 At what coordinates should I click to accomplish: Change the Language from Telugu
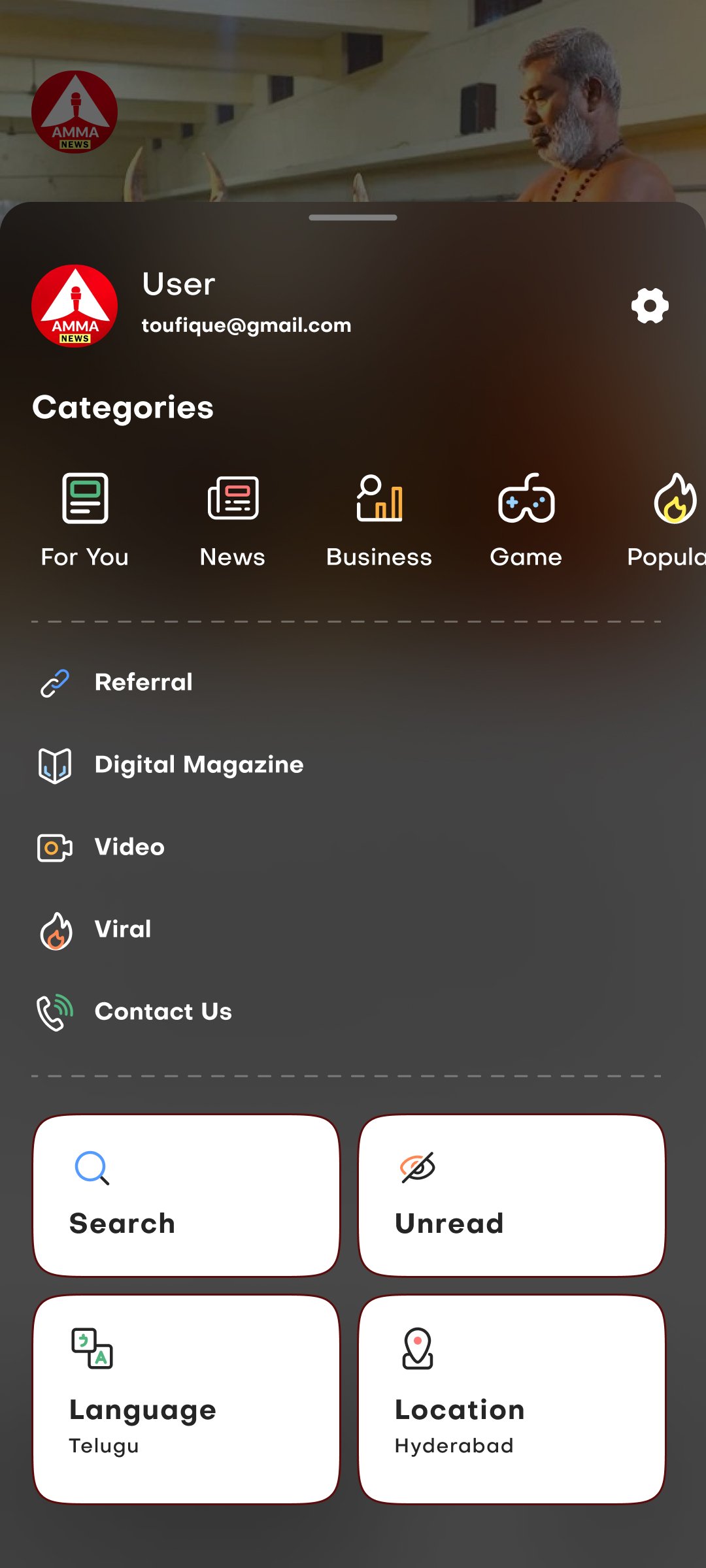tap(186, 1399)
